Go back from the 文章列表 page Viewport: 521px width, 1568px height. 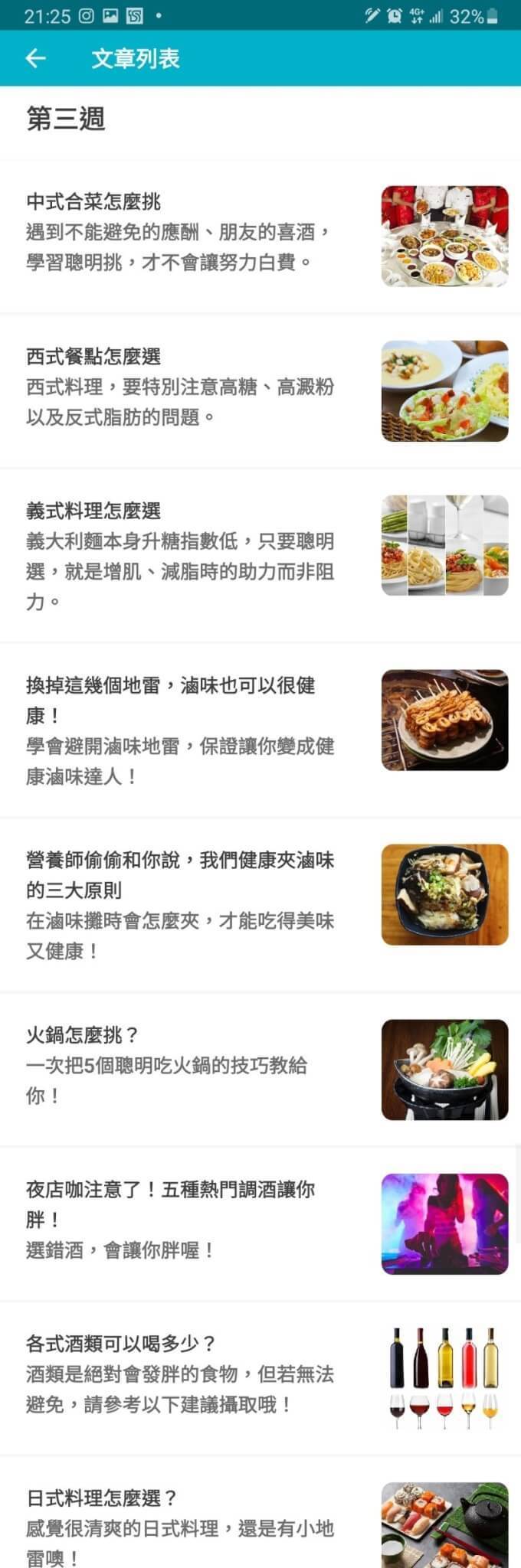pyautogui.click(x=35, y=58)
